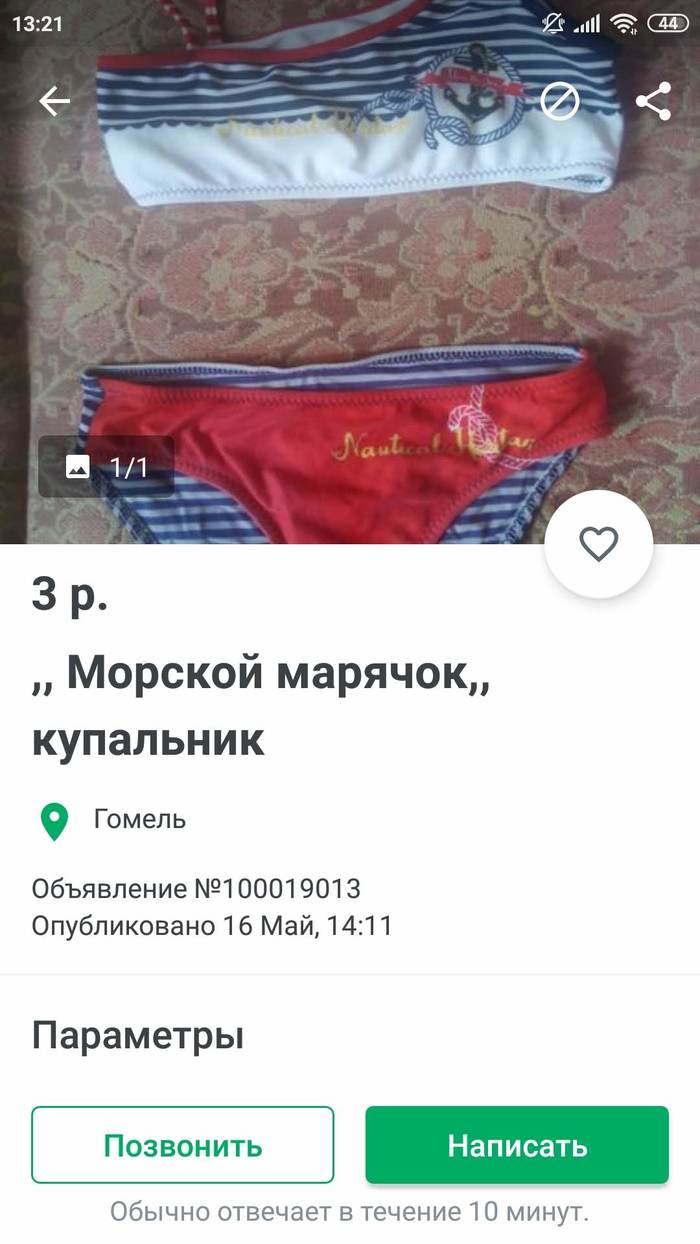Add listing to favorites with heart
This screenshot has width=700, height=1244.
coord(599,545)
